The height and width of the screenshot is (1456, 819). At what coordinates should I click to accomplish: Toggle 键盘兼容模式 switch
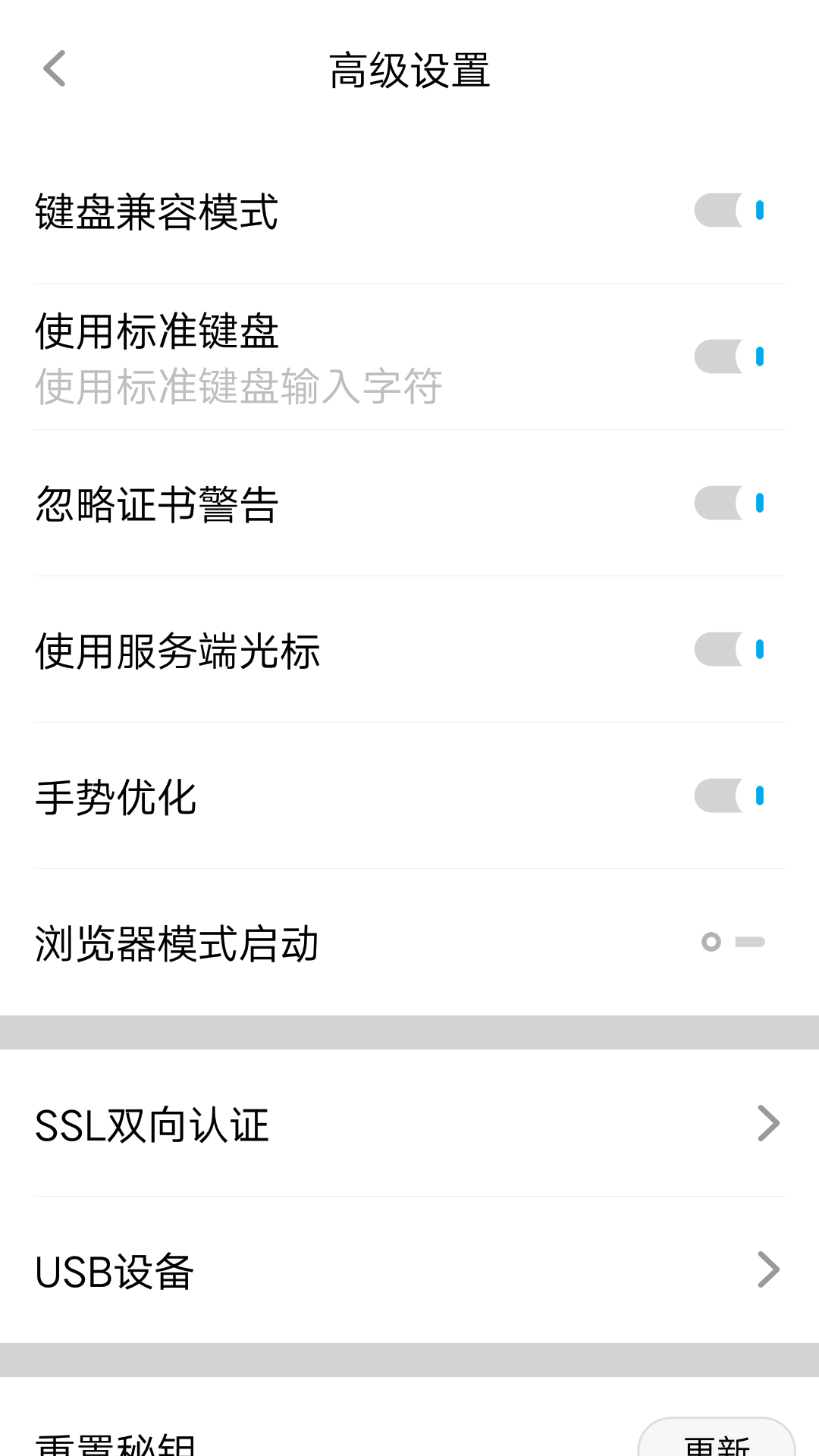[731, 210]
